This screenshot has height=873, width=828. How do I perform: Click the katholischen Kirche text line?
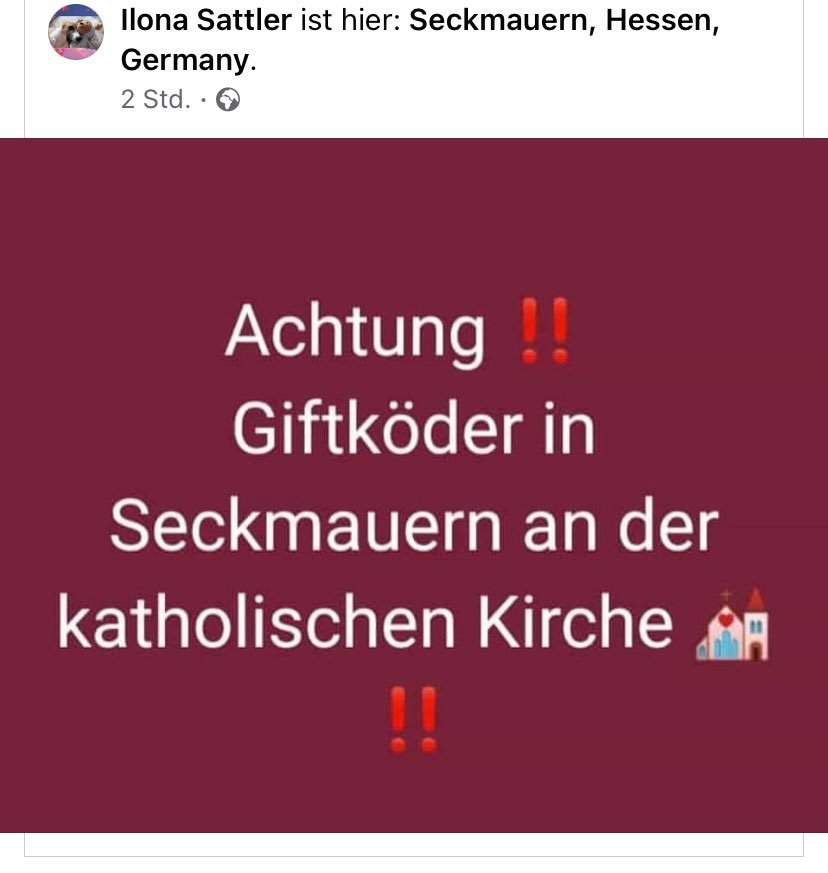pyautogui.click(x=365, y=620)
